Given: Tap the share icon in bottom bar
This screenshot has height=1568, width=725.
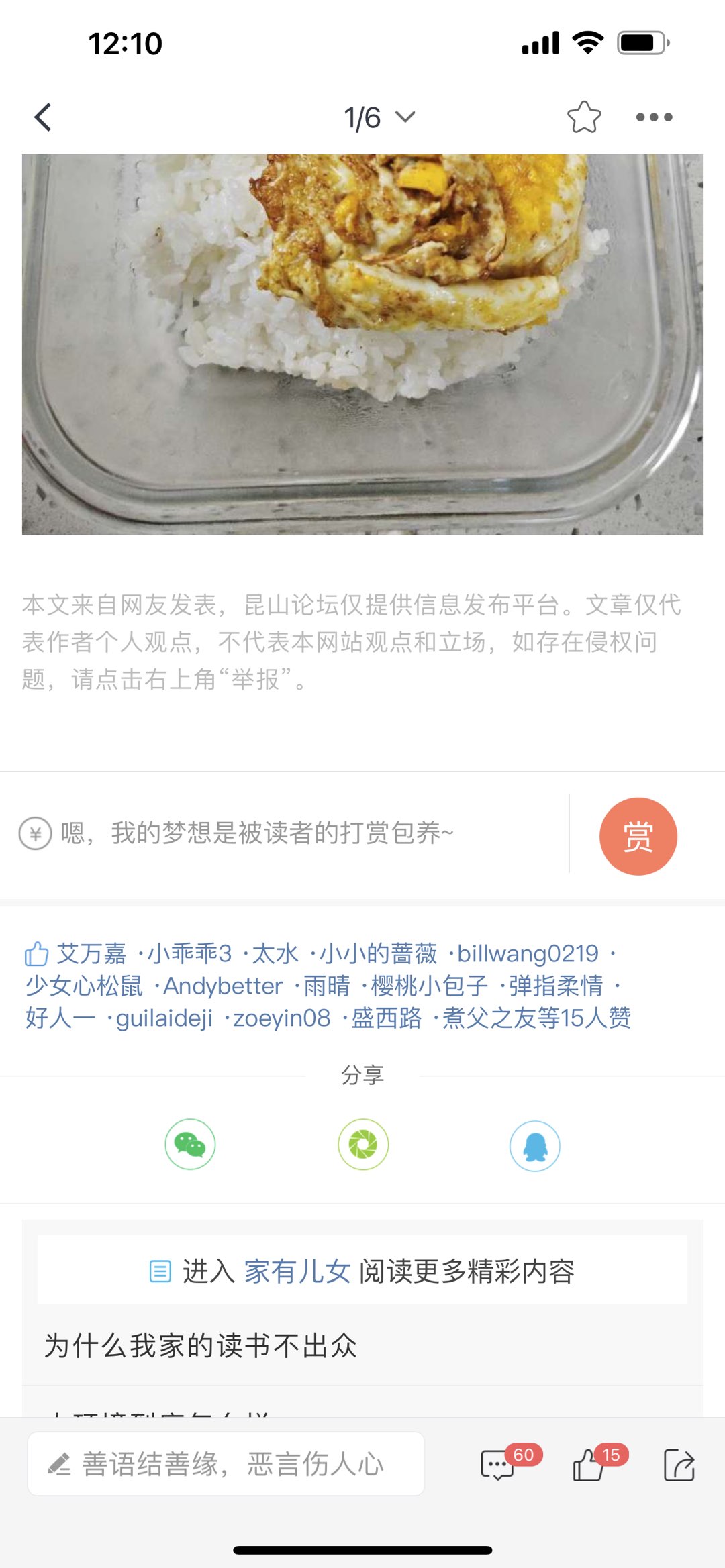Looking at the screenshot, I should (679, 1465).
